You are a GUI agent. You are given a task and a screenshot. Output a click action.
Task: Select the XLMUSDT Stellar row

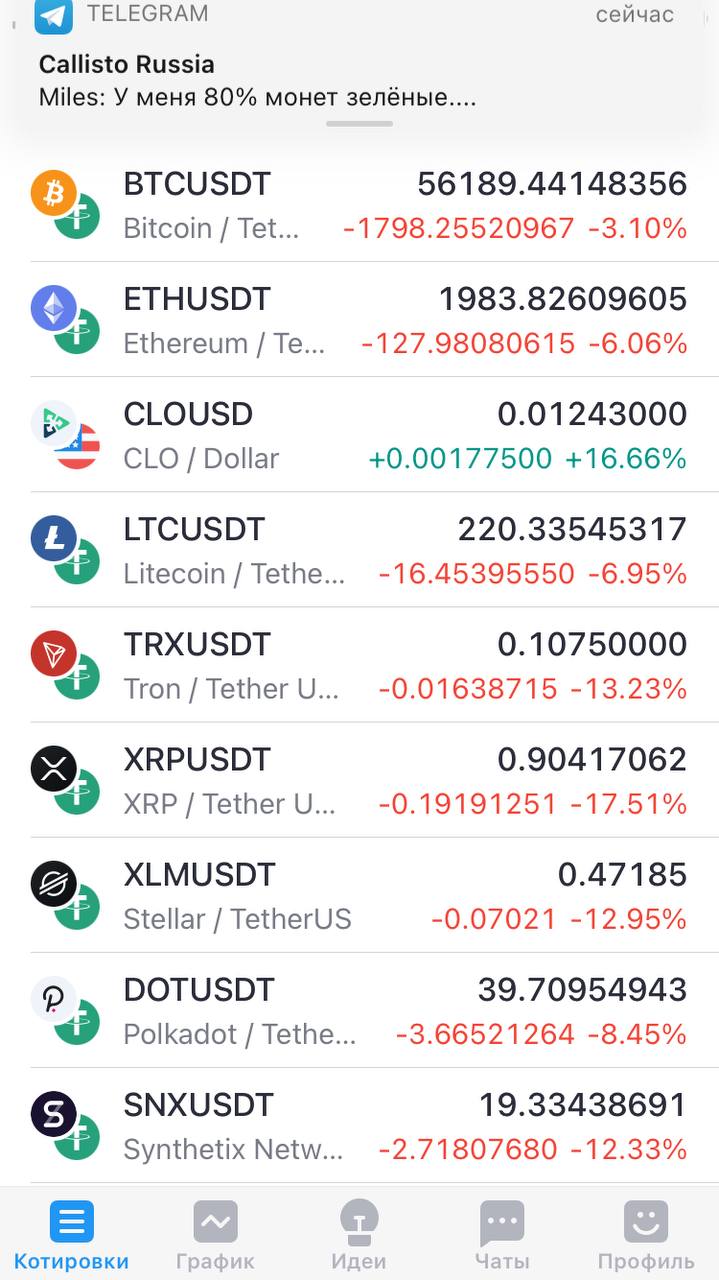[359, 895]
